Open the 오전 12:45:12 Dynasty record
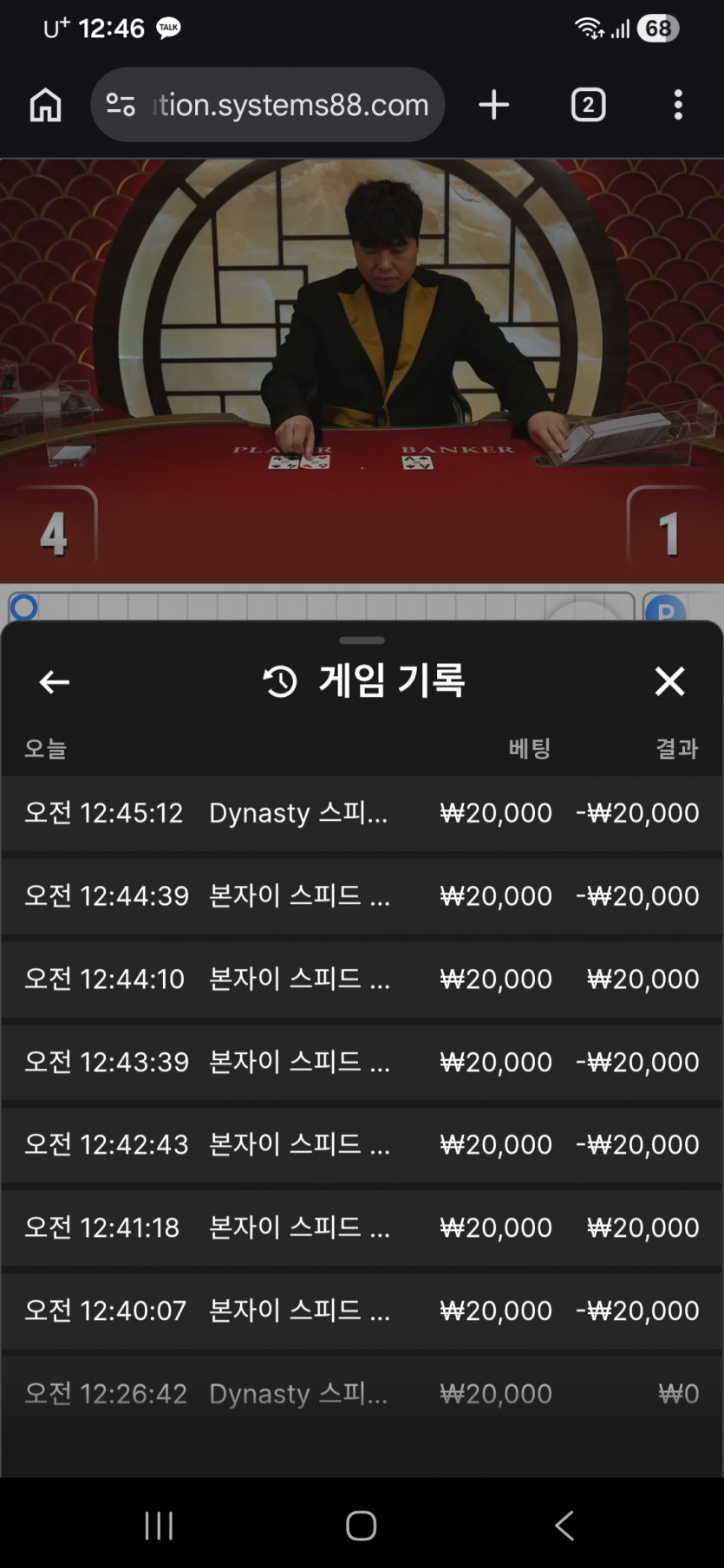The height and width of the screenshot is (1568, 724). coord(362,813)
